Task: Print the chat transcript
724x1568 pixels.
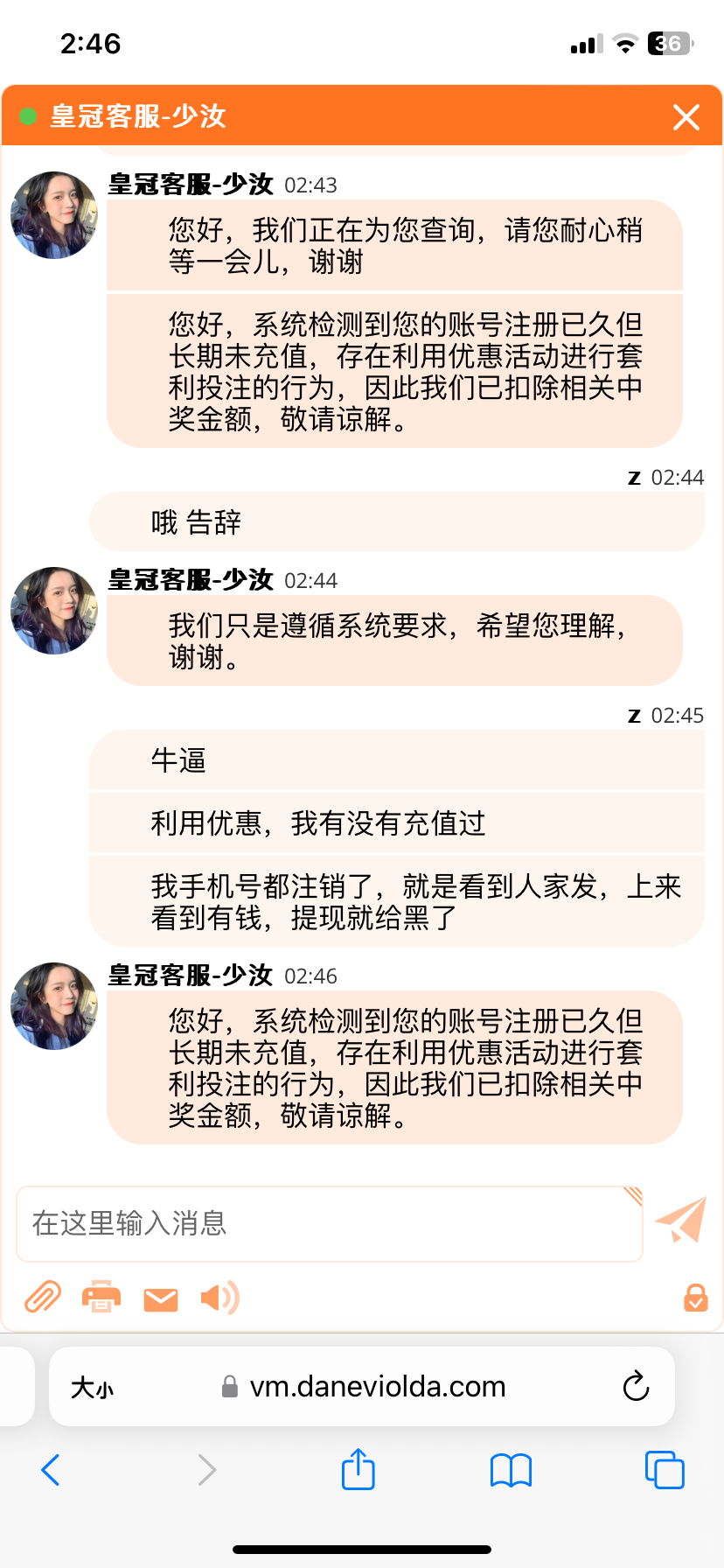Action: 101,1297
